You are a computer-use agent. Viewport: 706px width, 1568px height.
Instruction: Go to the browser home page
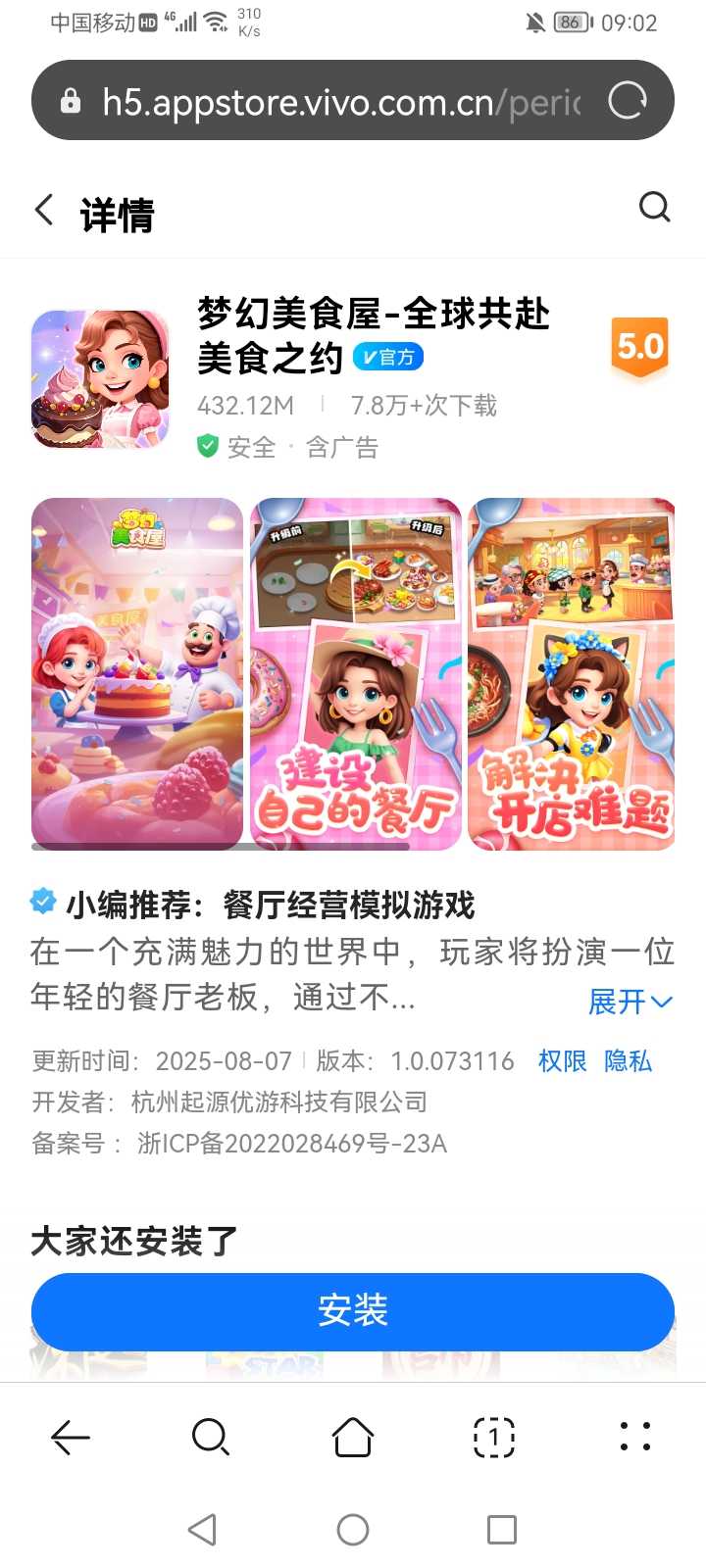pyautogui.click(x=353, y=1438)
